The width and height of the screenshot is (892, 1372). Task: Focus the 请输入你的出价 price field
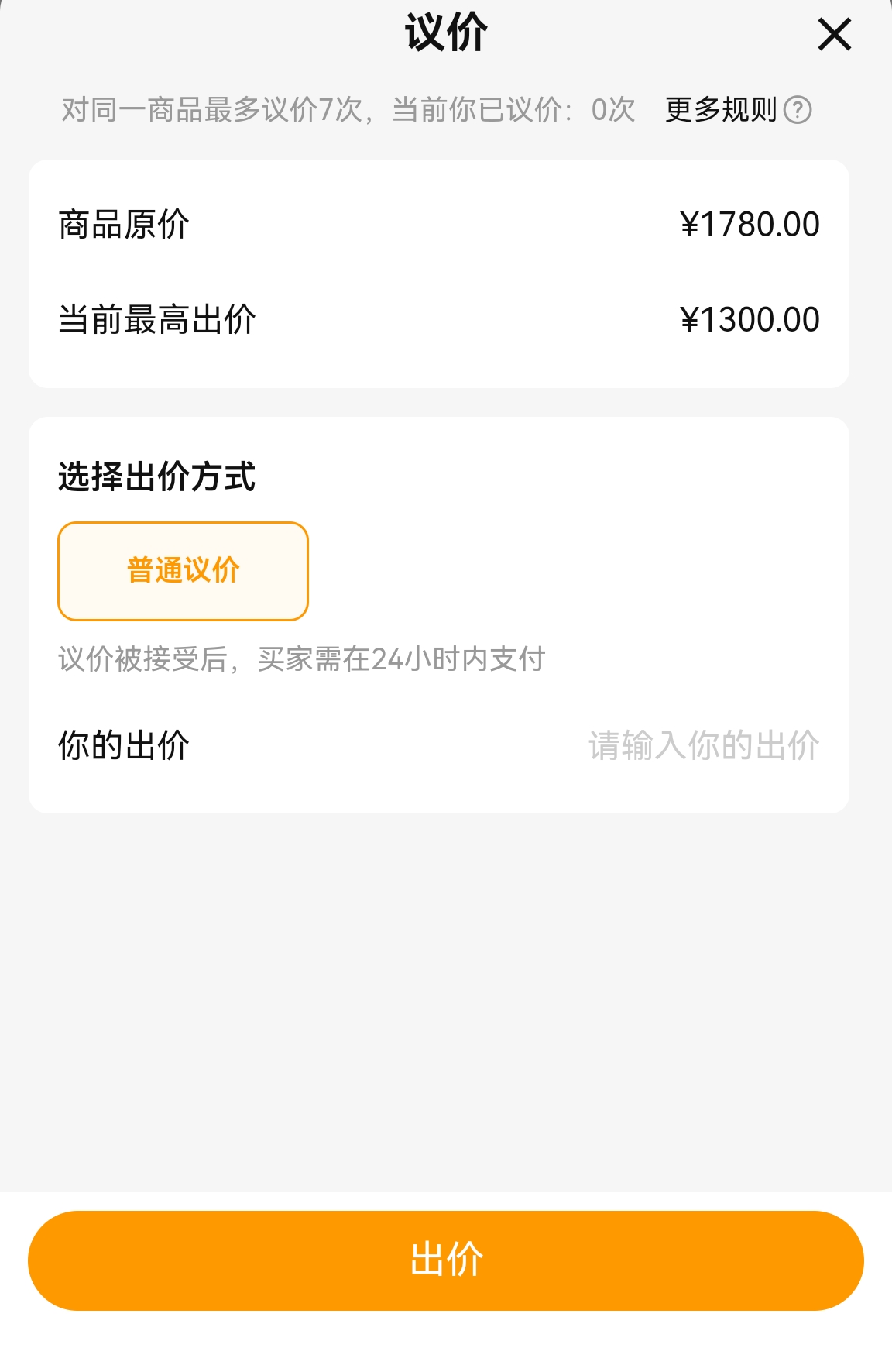(703, 745)
